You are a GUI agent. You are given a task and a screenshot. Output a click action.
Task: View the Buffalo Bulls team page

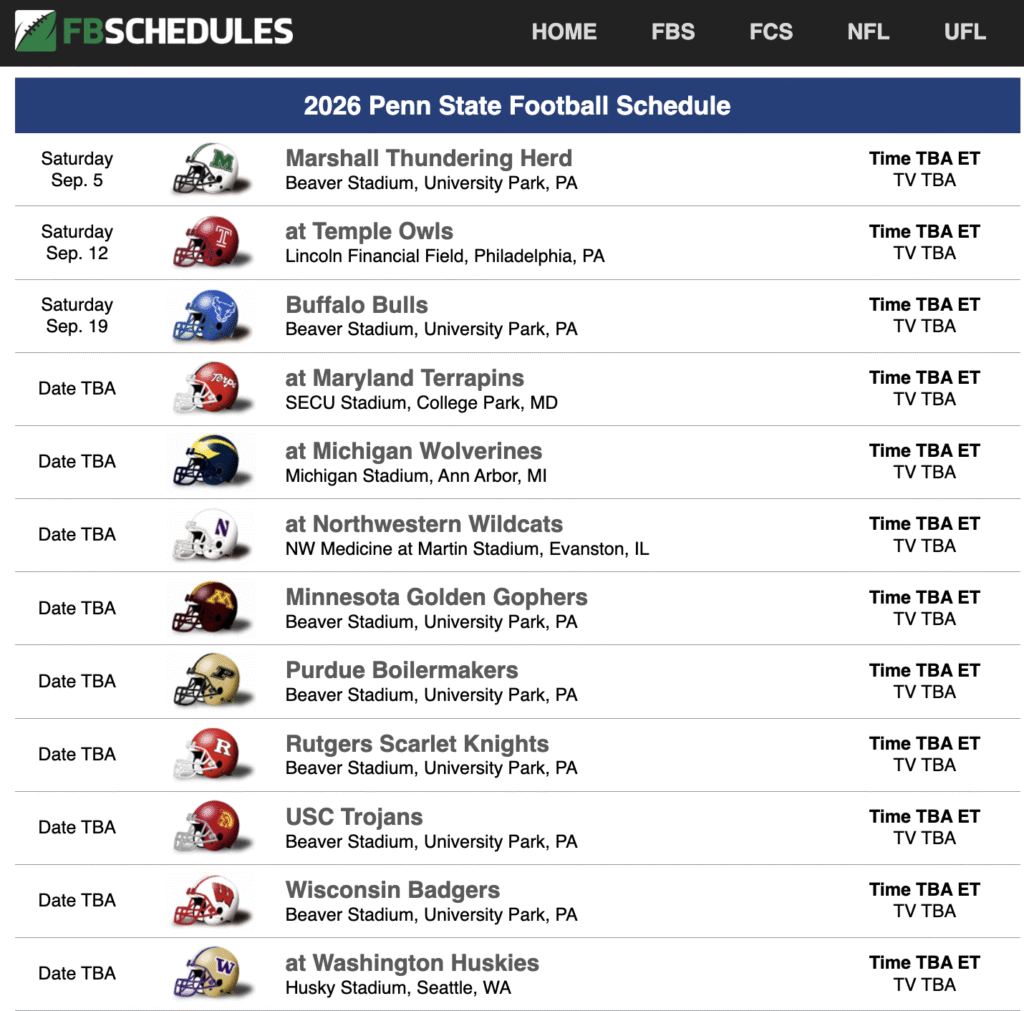356,304
